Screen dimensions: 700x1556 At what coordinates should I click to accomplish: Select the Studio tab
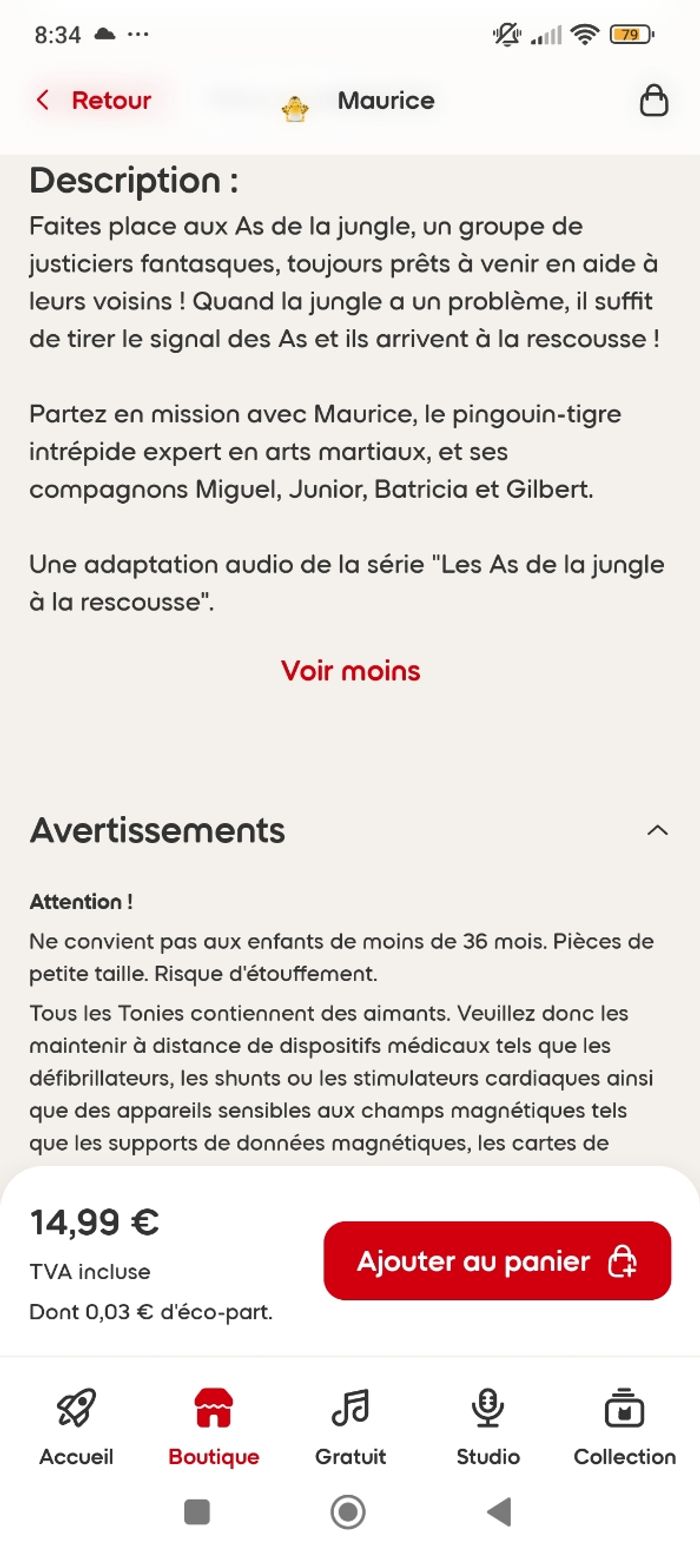pyautogui.click(x=487, y=1426)
